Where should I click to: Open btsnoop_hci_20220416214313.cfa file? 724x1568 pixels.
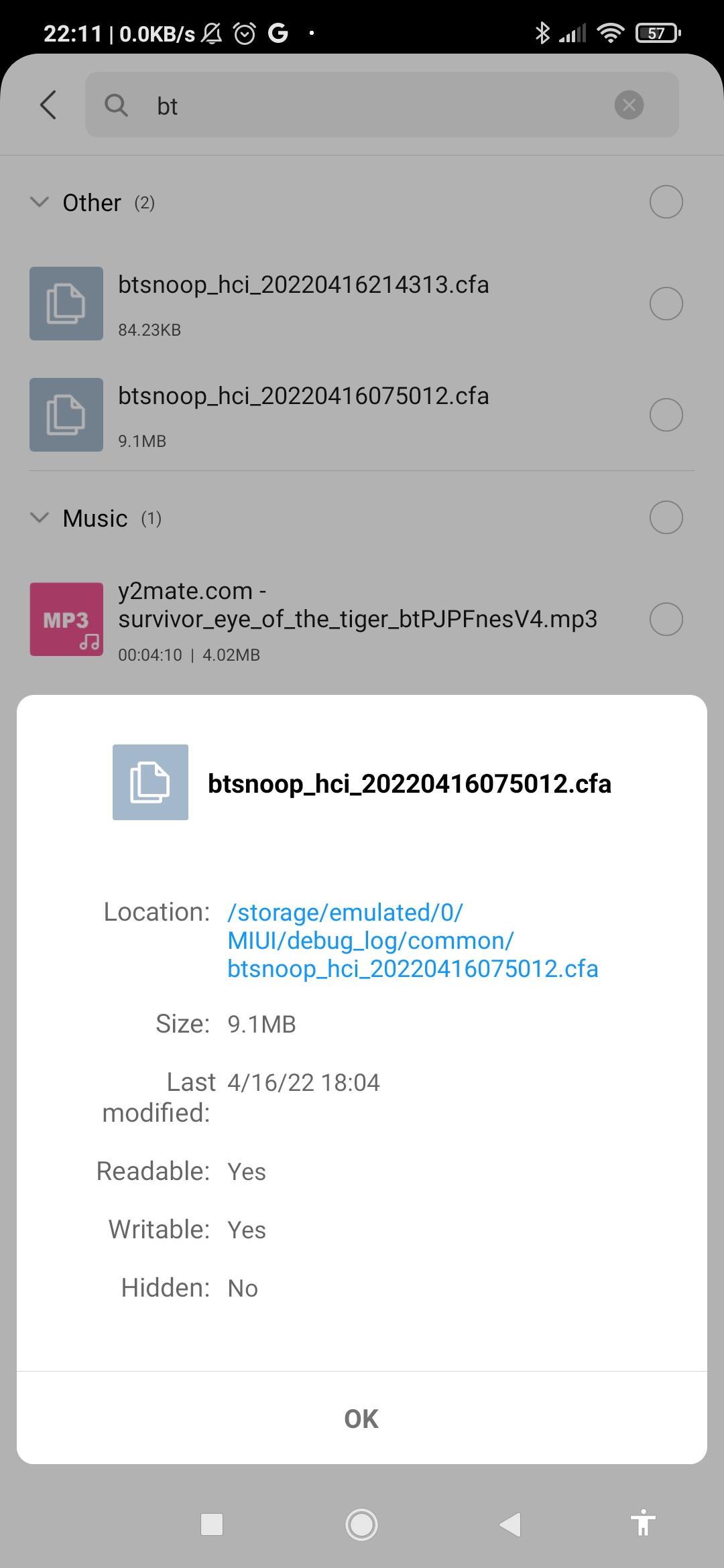[303, 303]
